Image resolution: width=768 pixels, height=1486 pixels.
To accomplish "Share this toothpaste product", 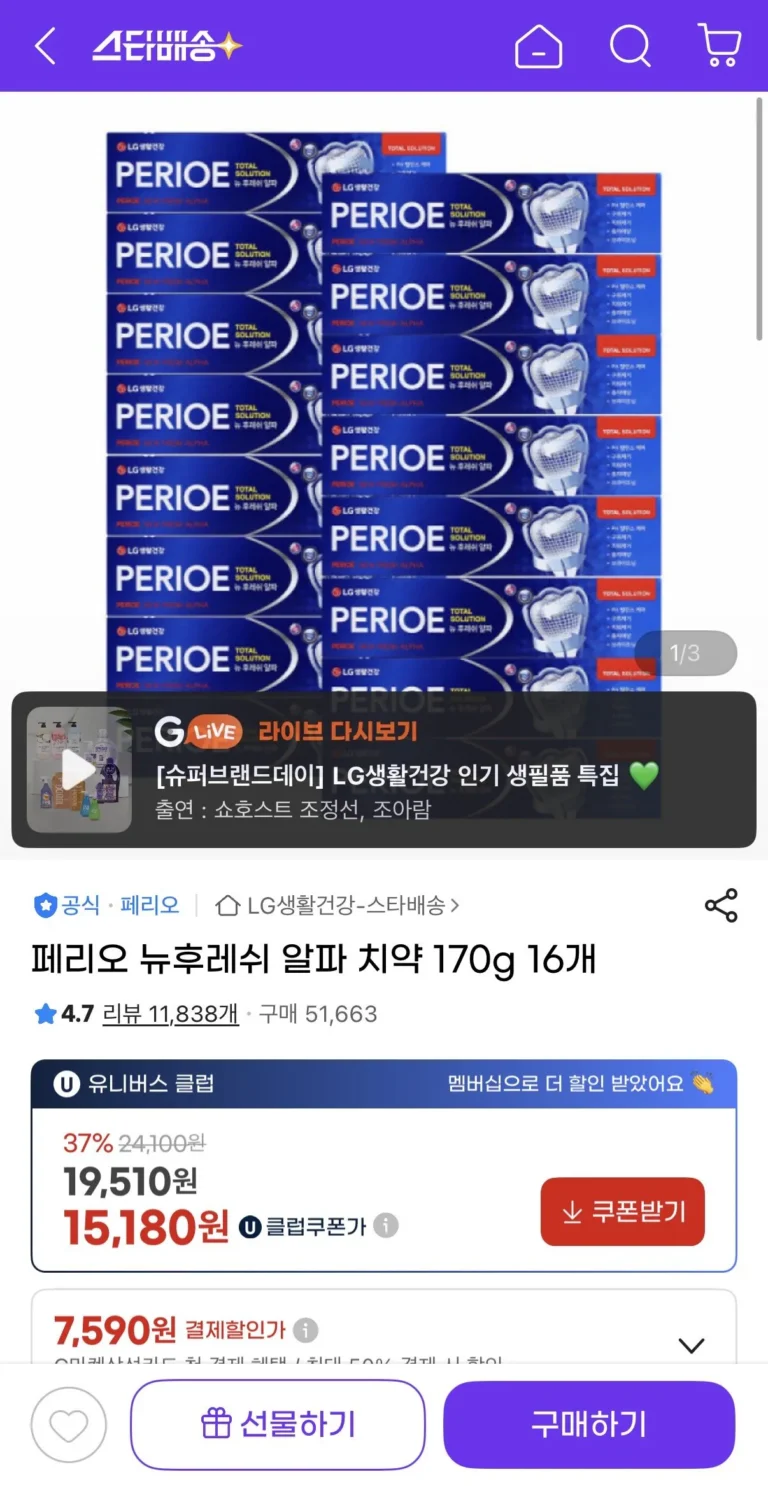I will [721, 906].
